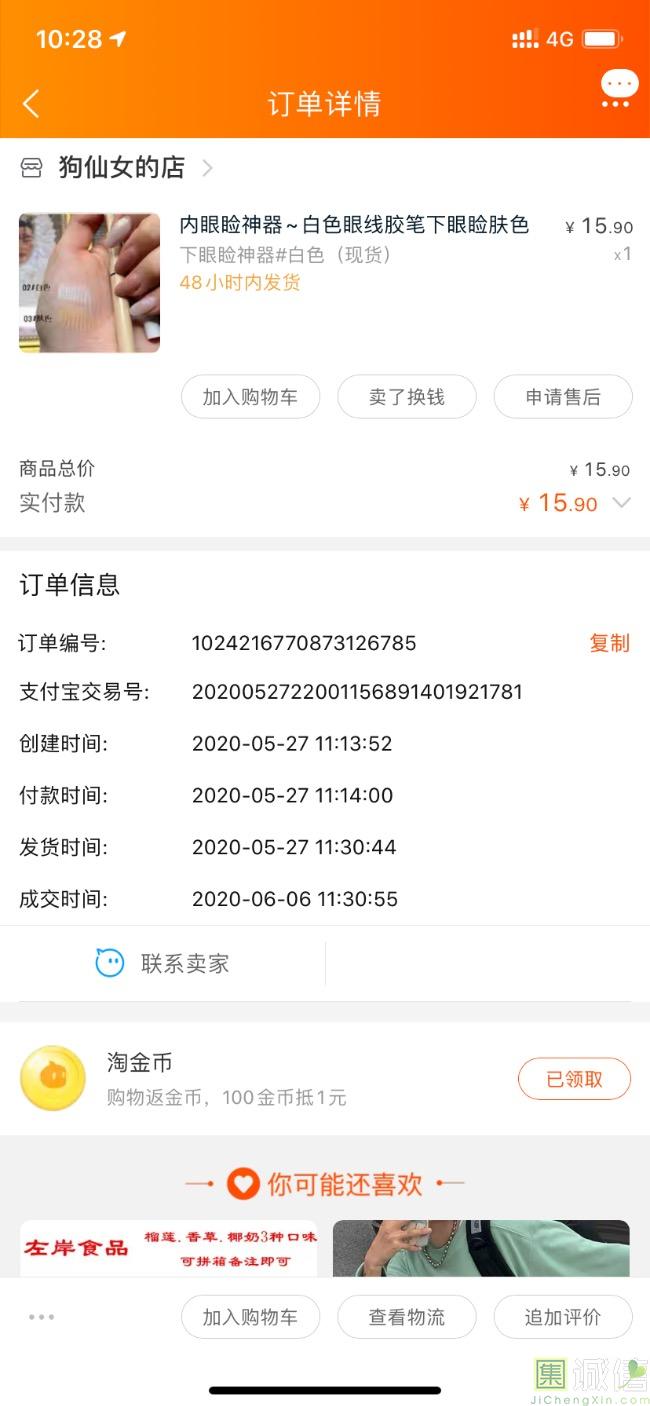Contact the seller via 联系卖家

pos(163,963)
